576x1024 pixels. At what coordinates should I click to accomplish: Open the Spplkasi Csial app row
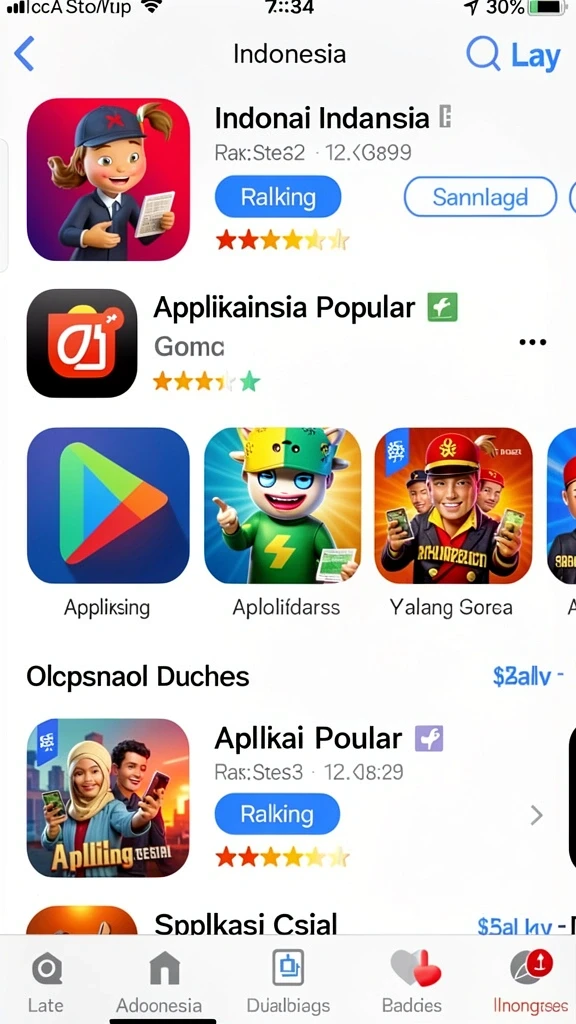click(287, 922)
